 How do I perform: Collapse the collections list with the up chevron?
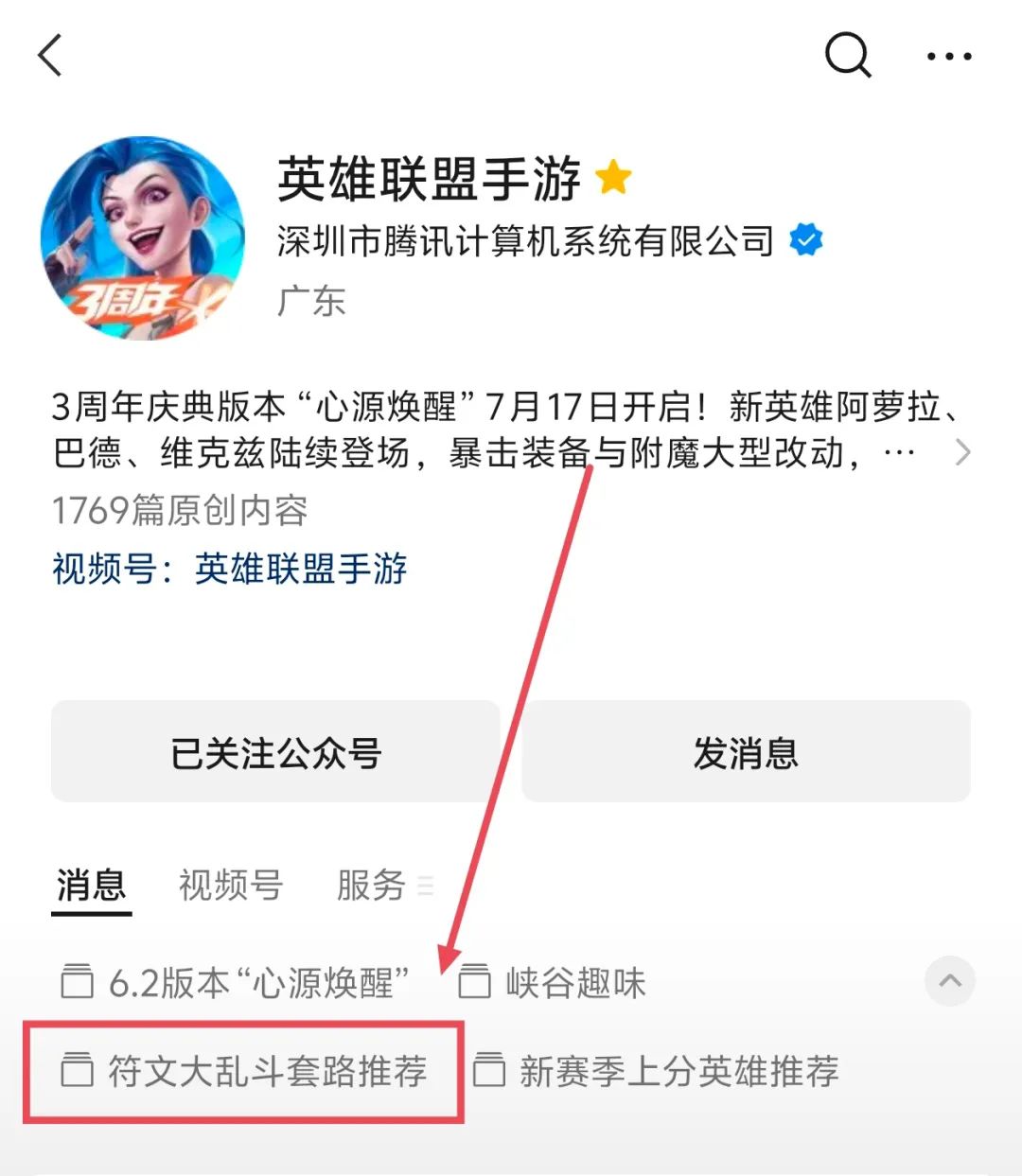949,981
